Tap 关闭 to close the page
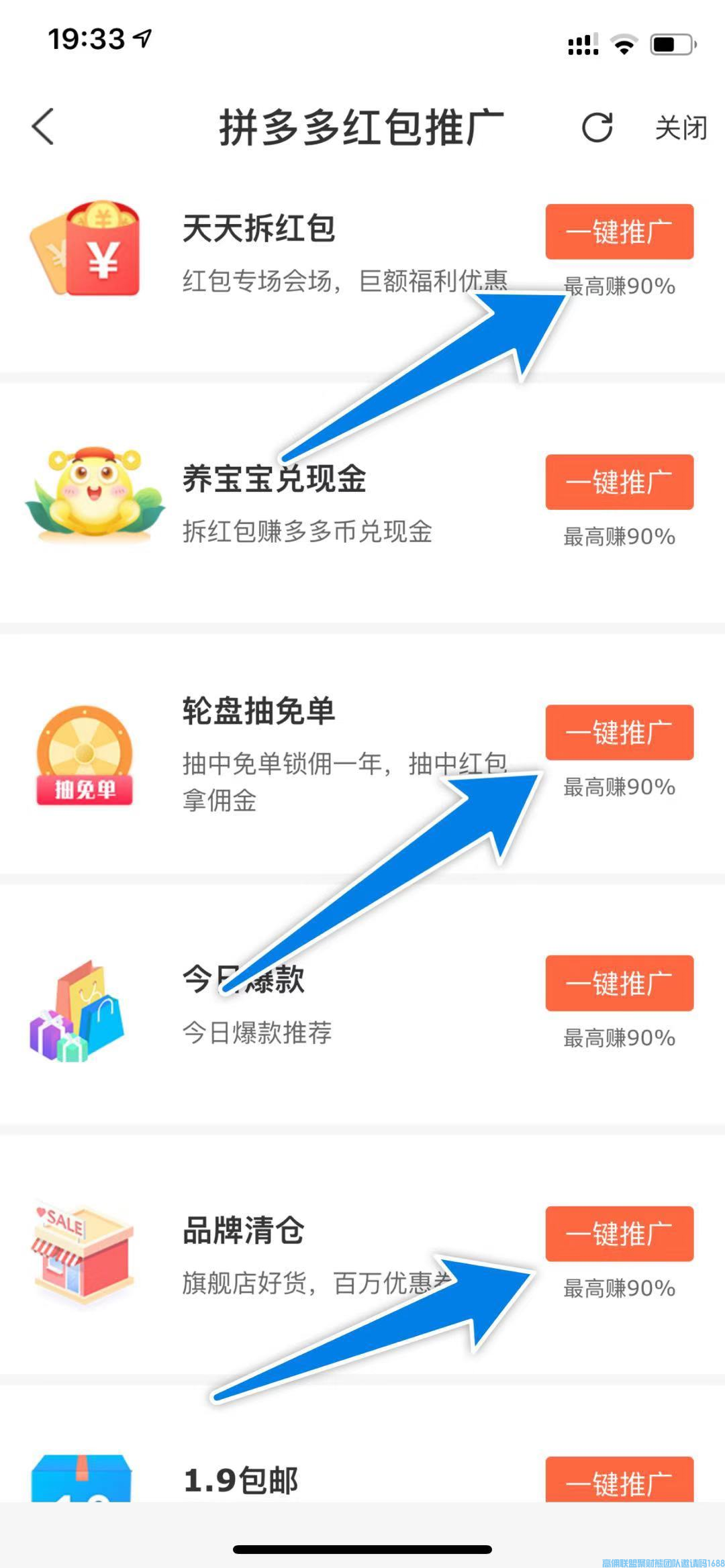This screenshot has height=1568, width=725. click(681, 127)
